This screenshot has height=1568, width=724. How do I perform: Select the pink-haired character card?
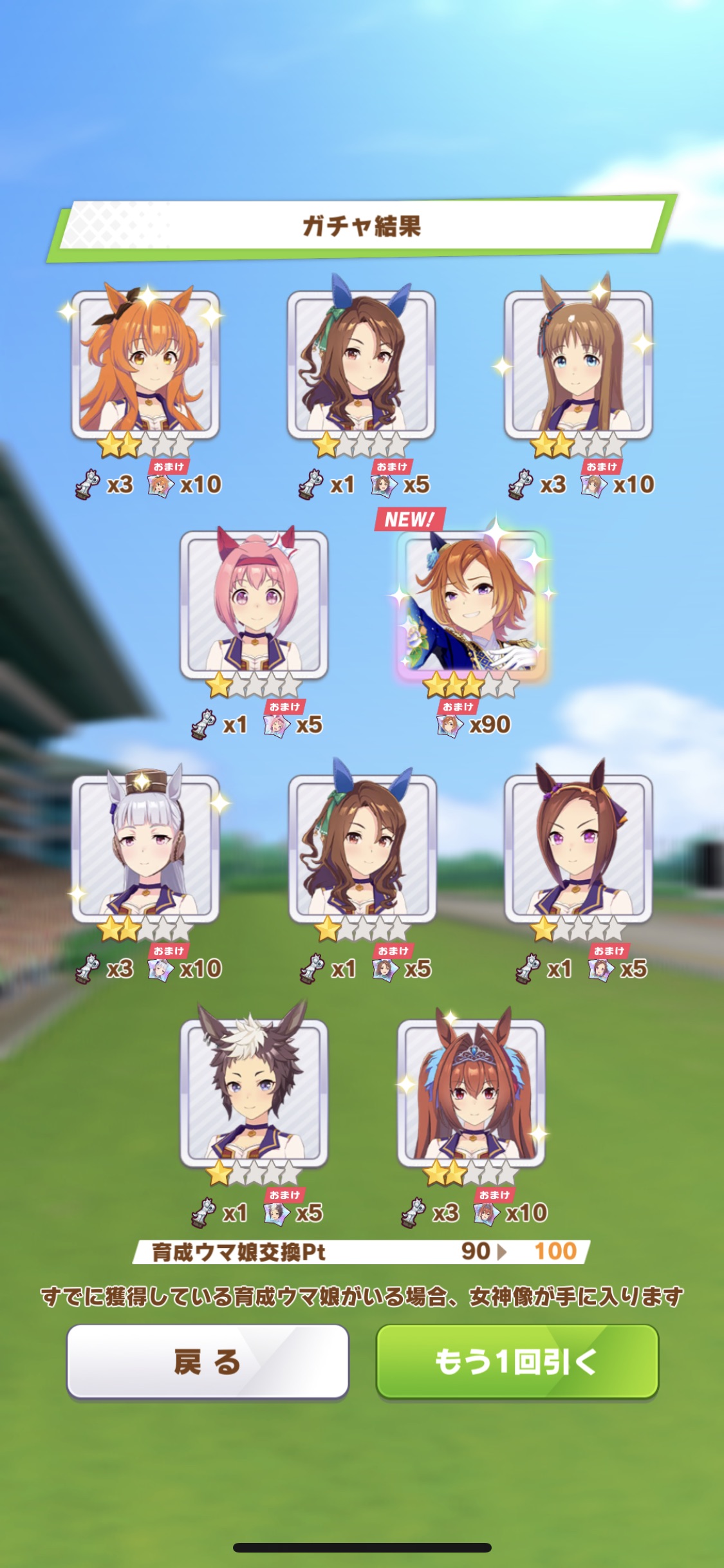coord(254,605)
